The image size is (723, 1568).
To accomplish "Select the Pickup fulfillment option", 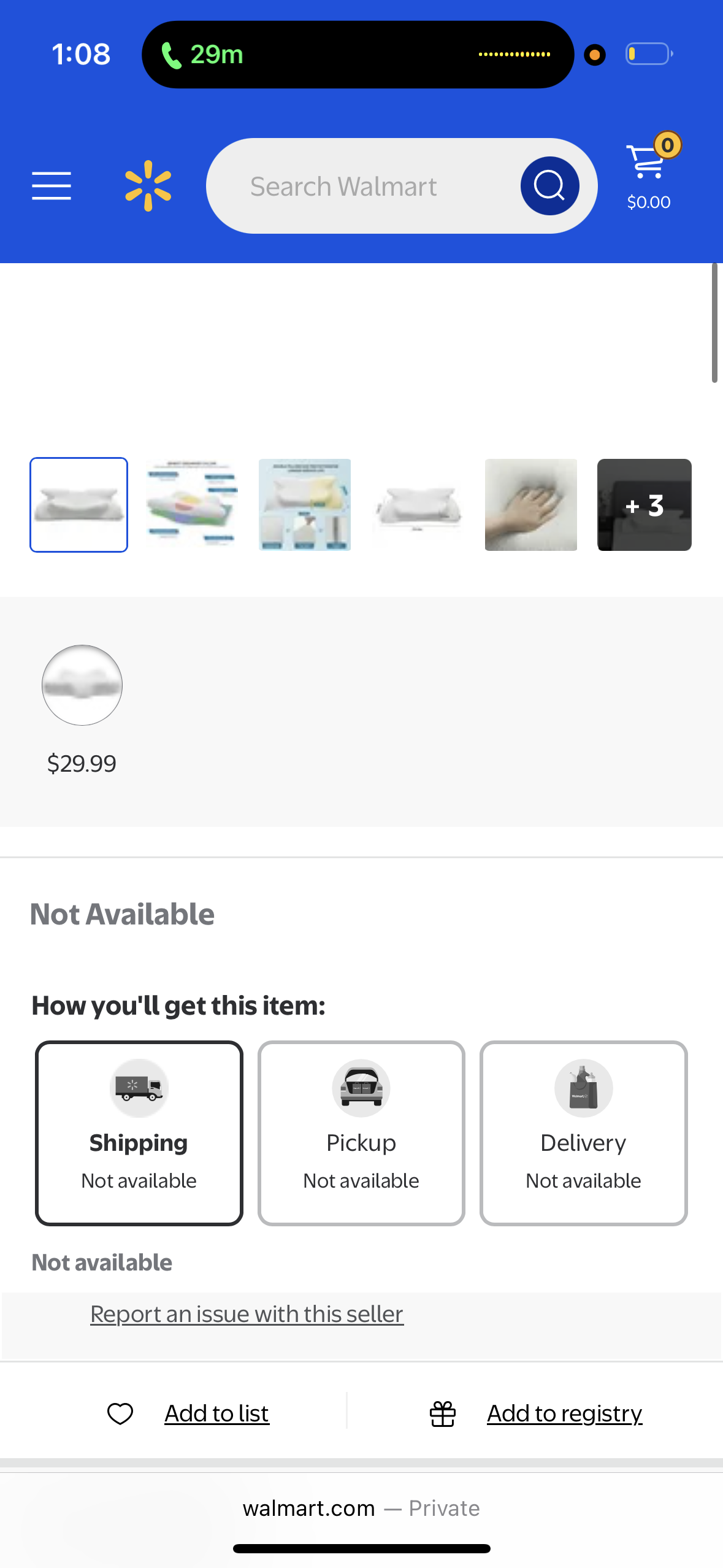I will tap(361, 1132).
